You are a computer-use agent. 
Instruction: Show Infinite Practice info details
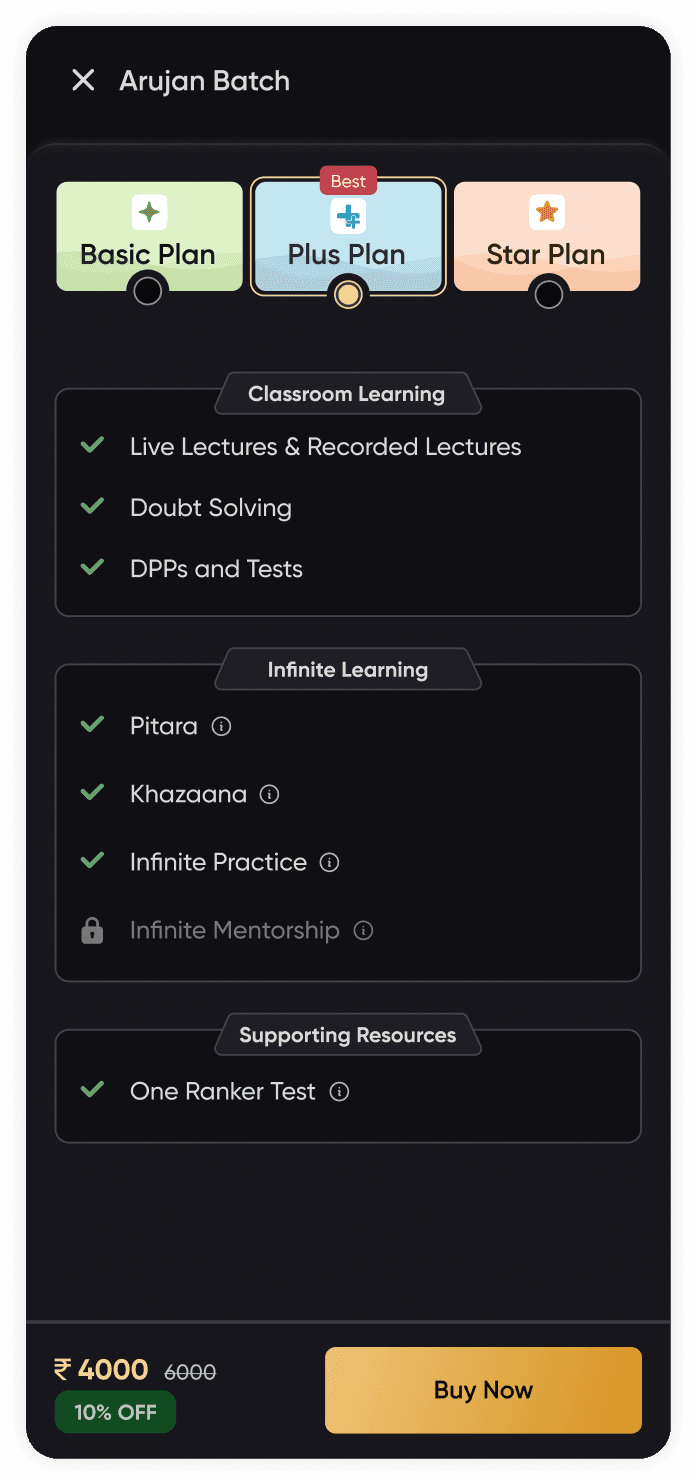[x=329, y=862]
